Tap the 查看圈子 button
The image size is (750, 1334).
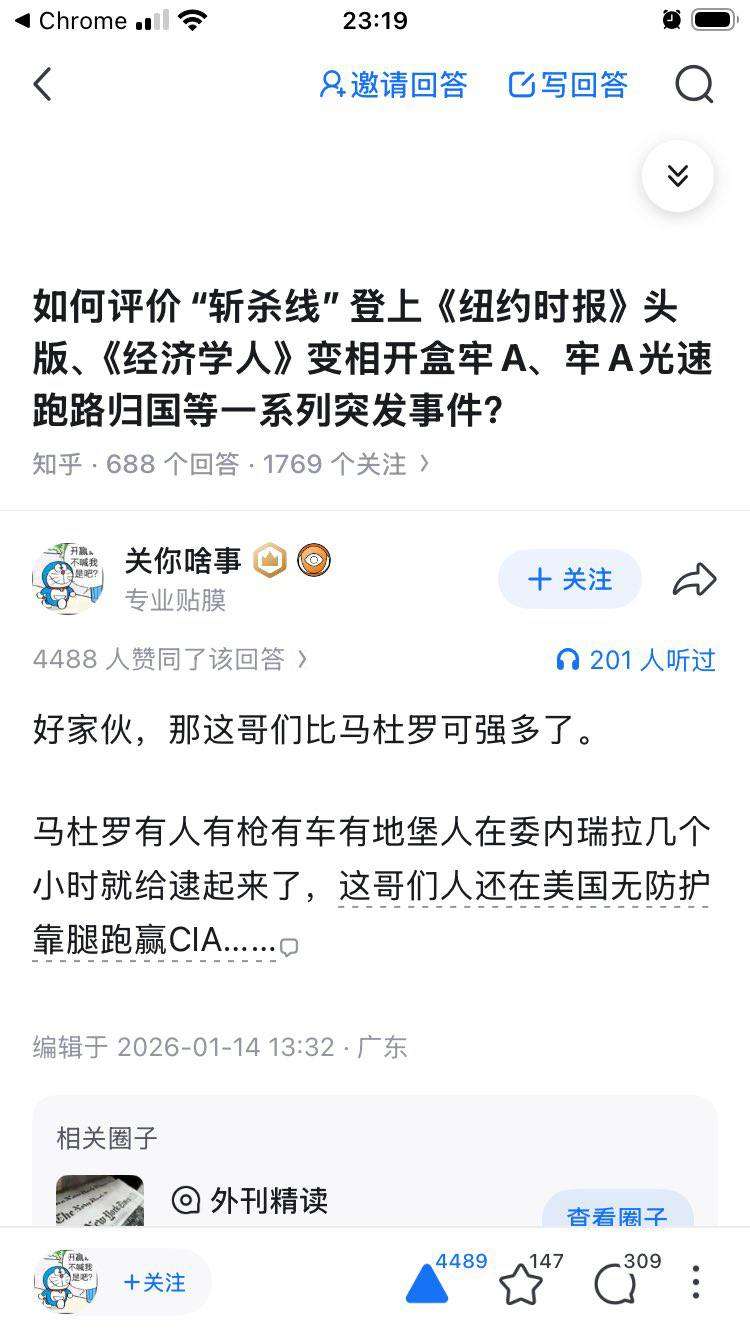617,1216
